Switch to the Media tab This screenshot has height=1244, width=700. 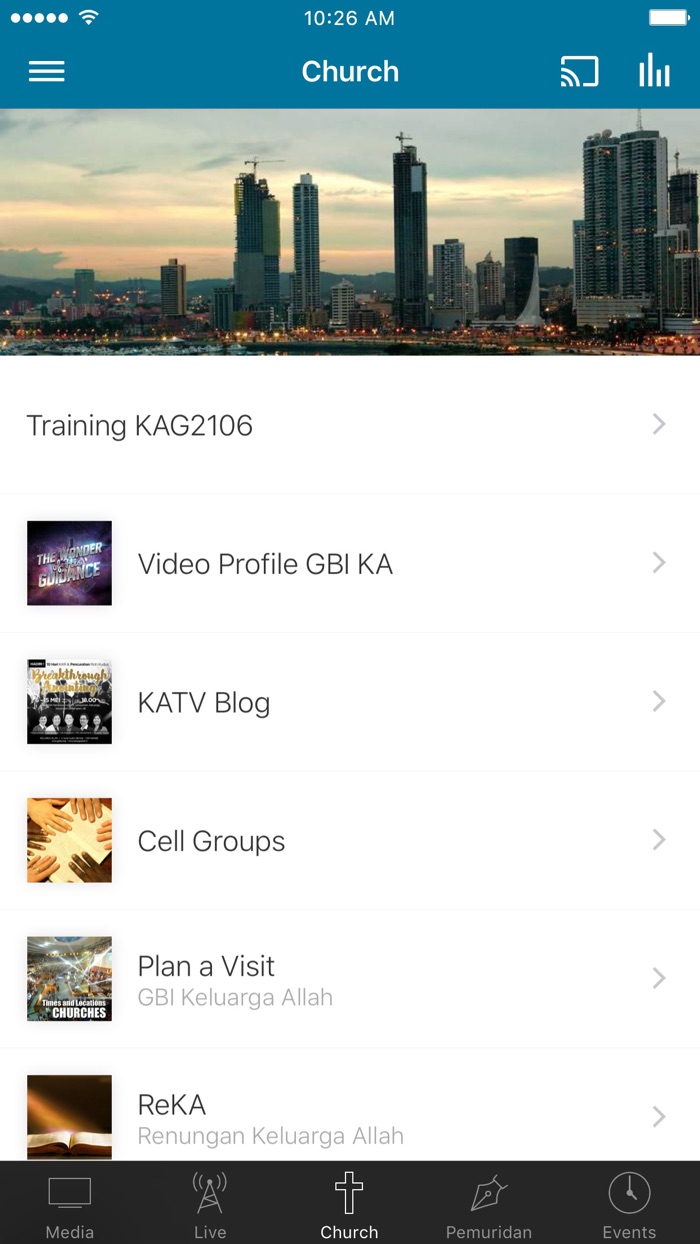click(x=70, y=1204)
